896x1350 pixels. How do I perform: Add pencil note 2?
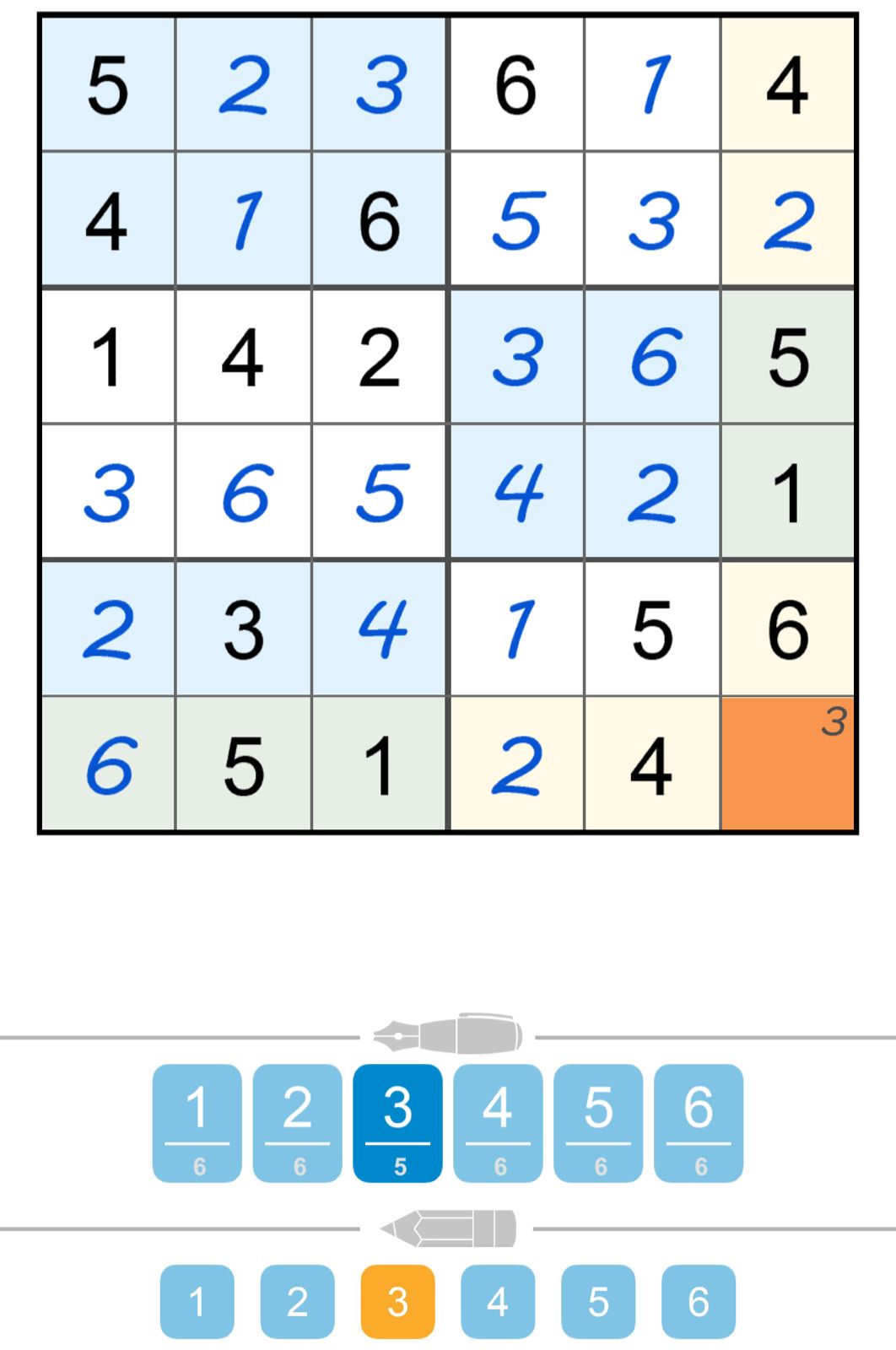click(297, 1301)
